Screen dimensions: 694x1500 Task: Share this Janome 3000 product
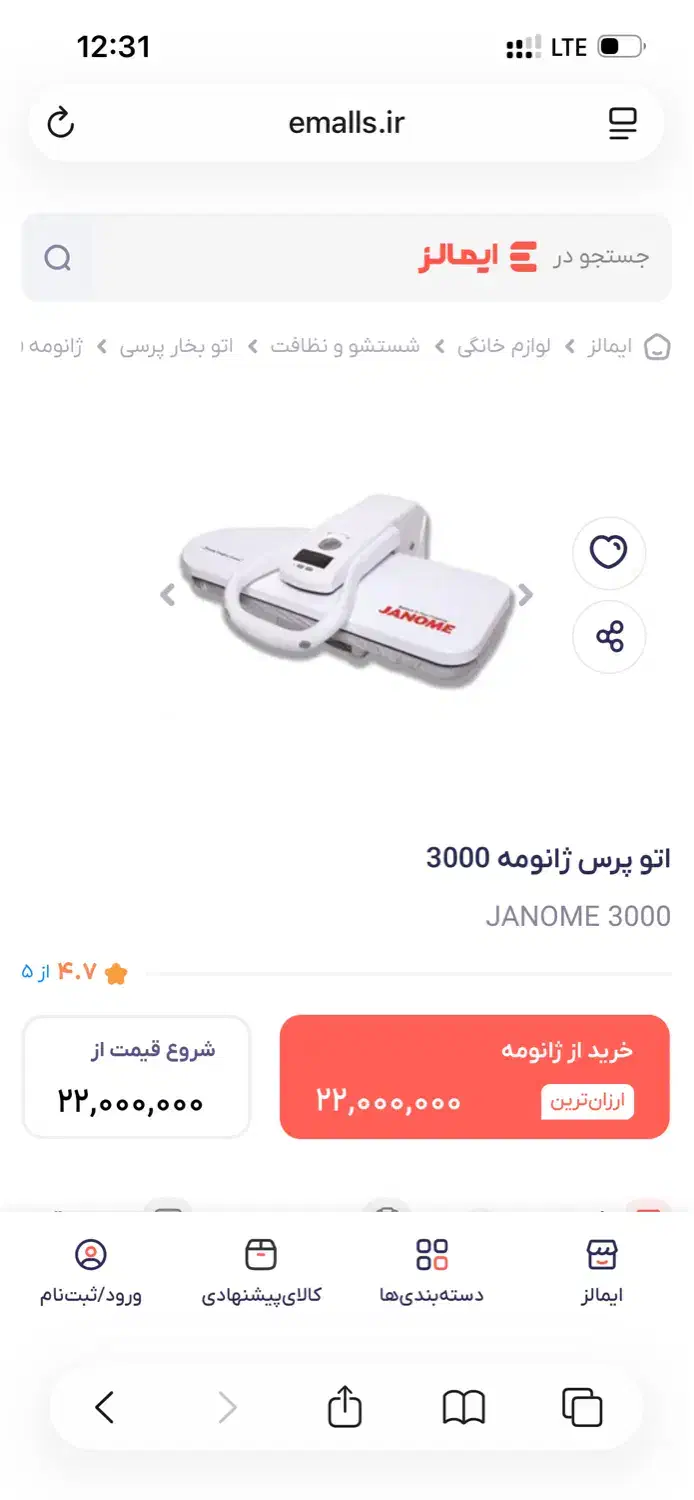click(x=608, y=637)
